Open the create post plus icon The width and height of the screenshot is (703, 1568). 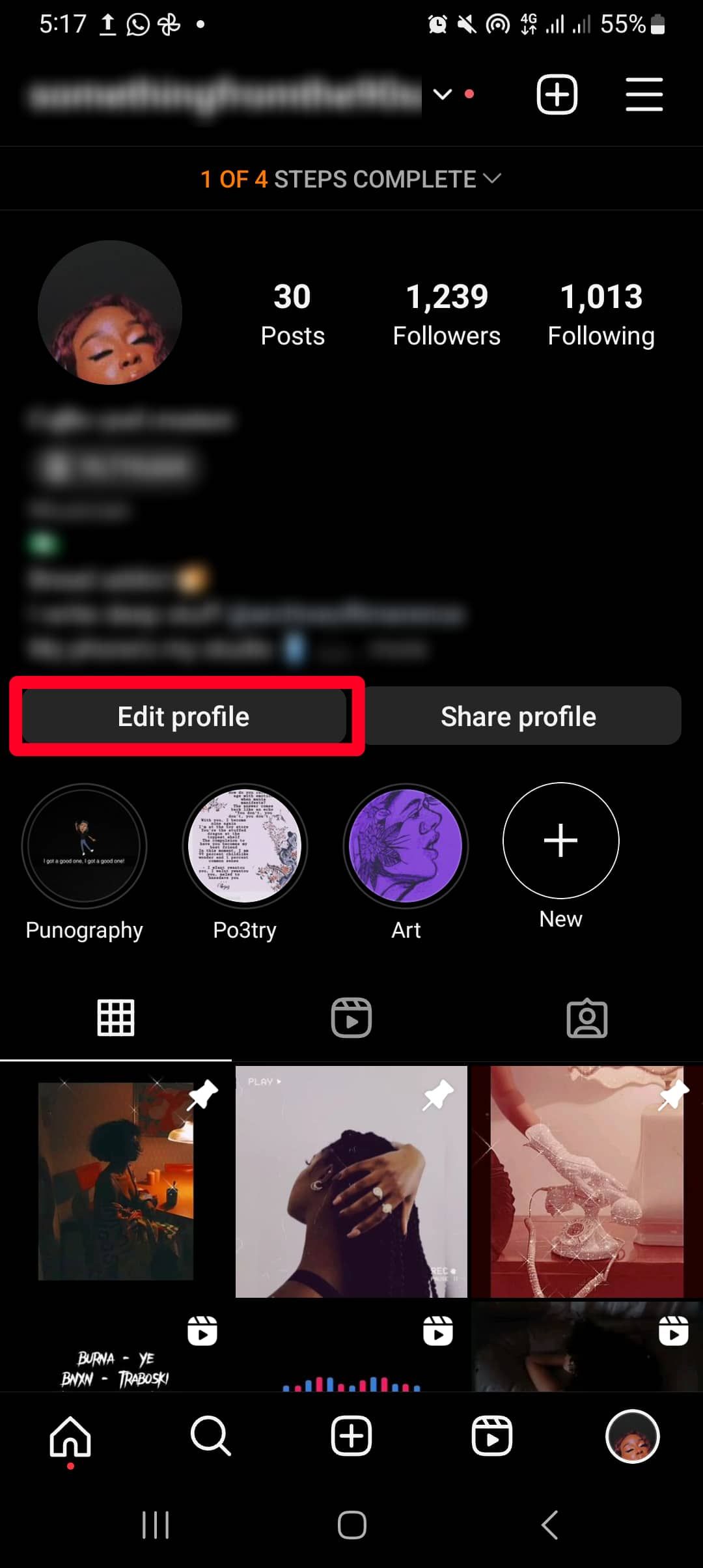coord(557,94)
